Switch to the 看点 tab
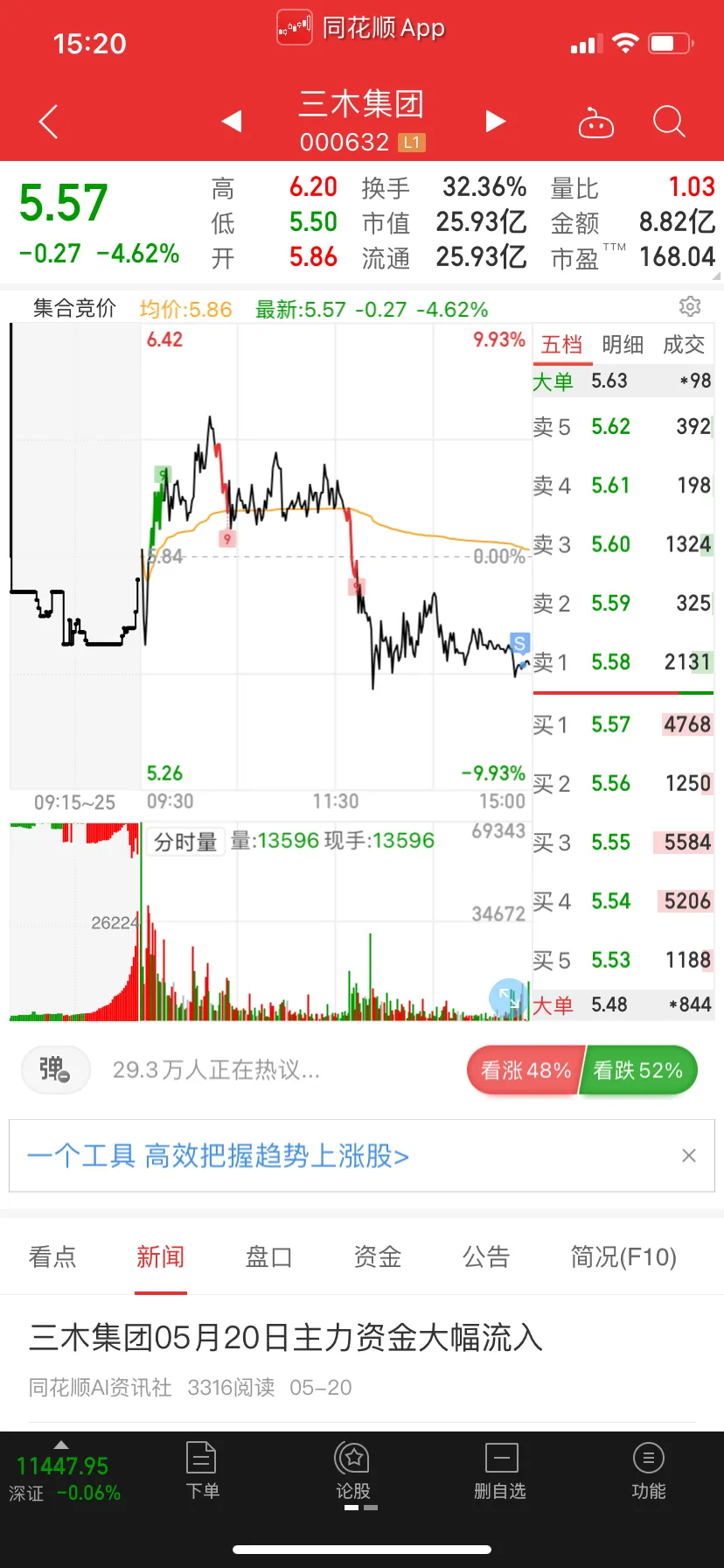 (52, 1257)
